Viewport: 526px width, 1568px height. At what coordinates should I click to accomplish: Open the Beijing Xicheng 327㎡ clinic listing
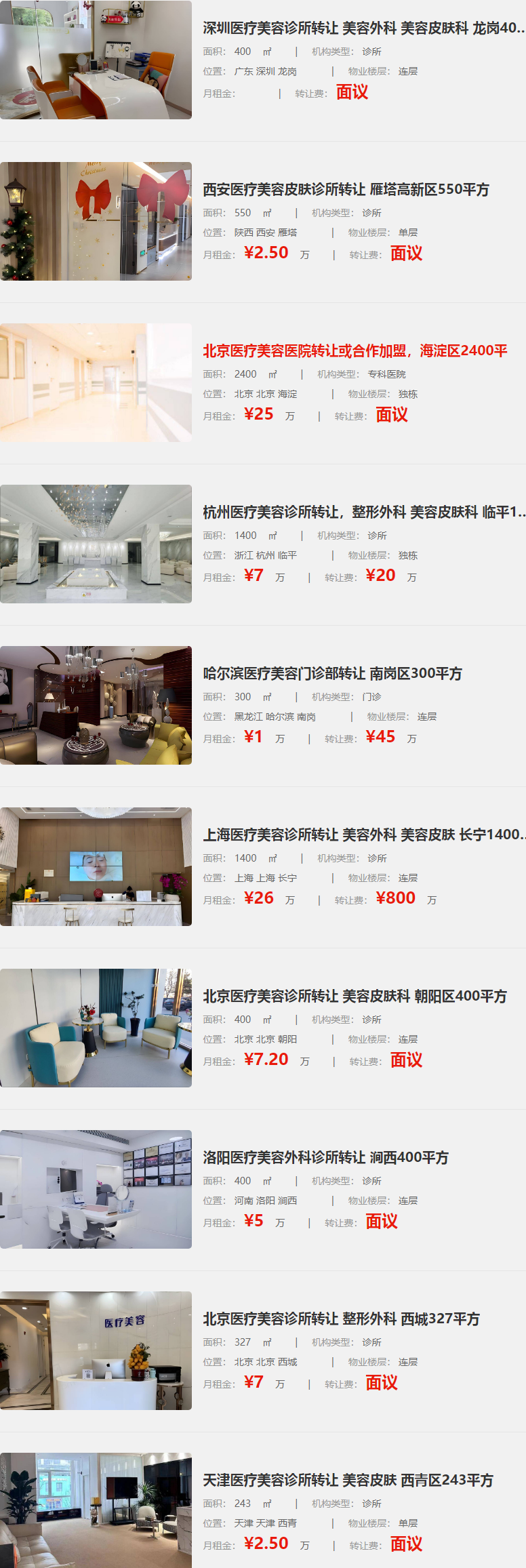point(341,1319)
